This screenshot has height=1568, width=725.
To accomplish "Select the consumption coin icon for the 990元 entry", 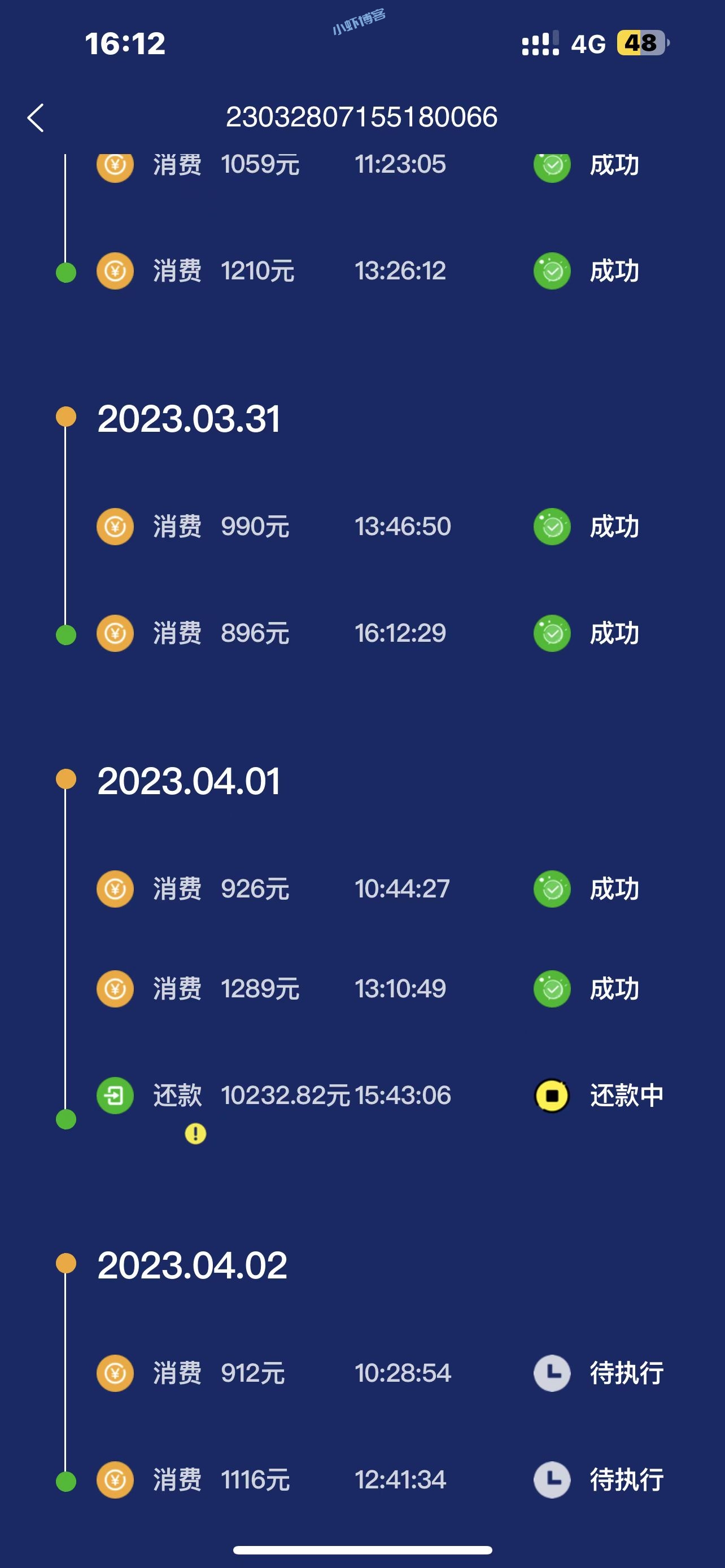I will point(116,527).
